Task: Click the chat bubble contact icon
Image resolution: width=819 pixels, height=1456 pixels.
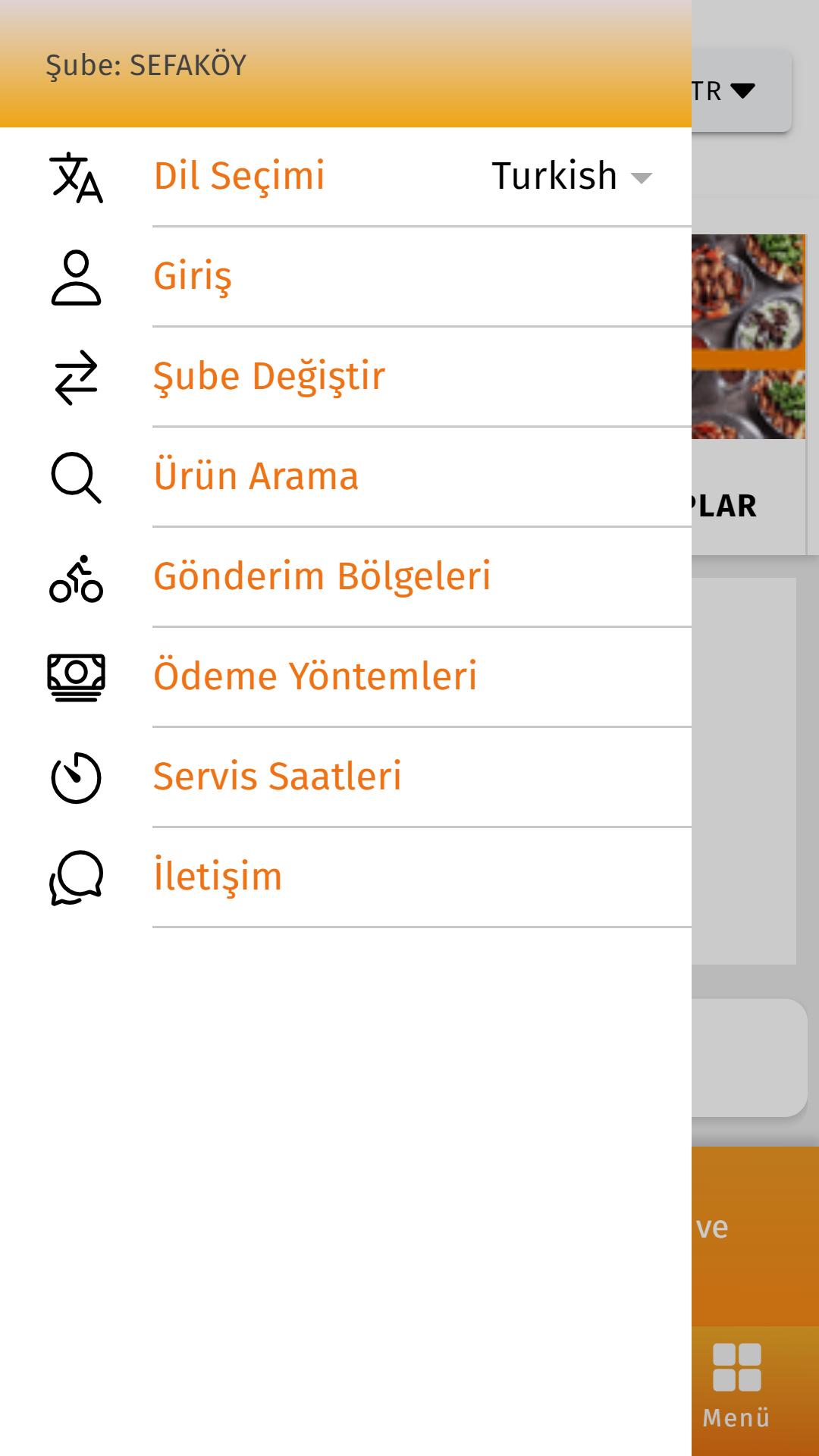Action: coord(76,877)
